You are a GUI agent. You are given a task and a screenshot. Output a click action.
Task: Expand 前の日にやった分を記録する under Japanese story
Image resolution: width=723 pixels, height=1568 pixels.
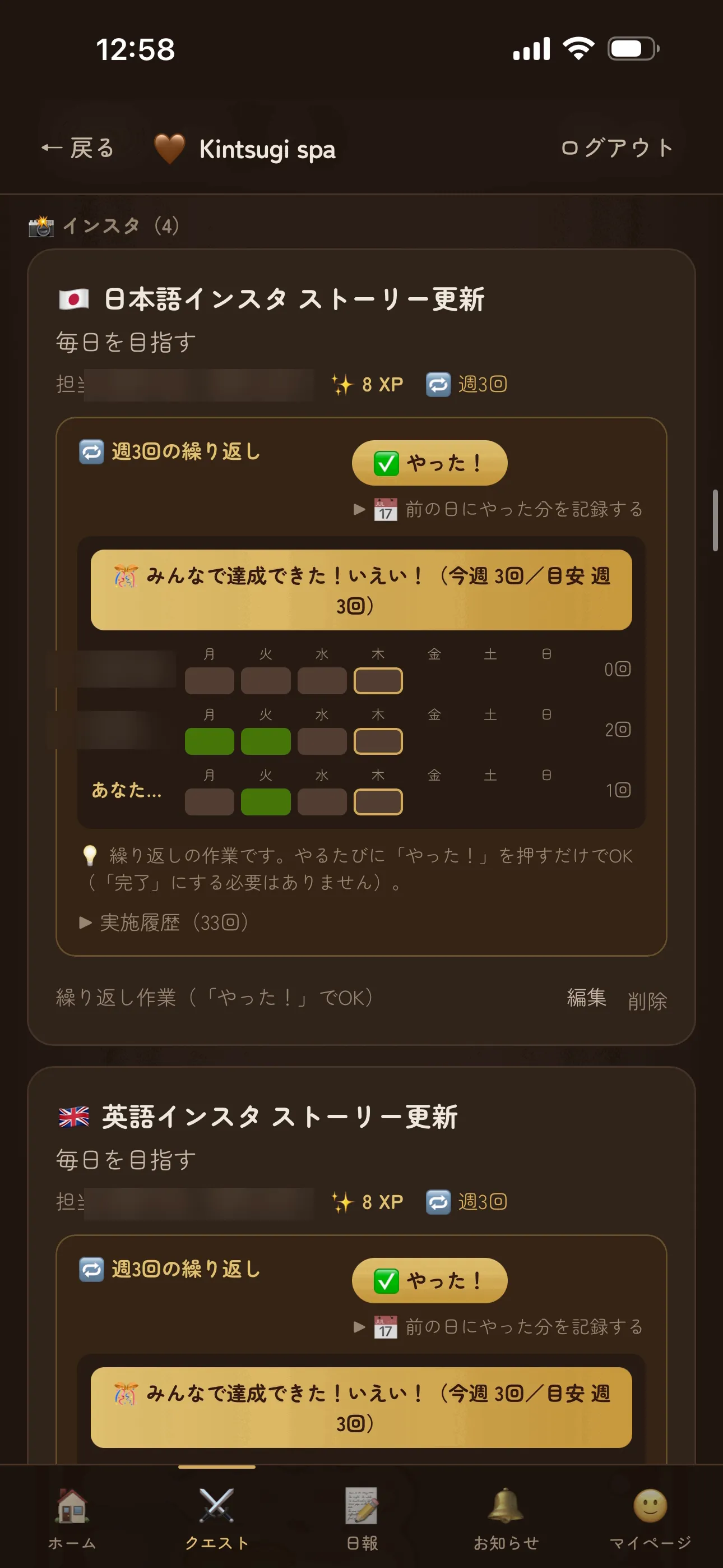498,509
